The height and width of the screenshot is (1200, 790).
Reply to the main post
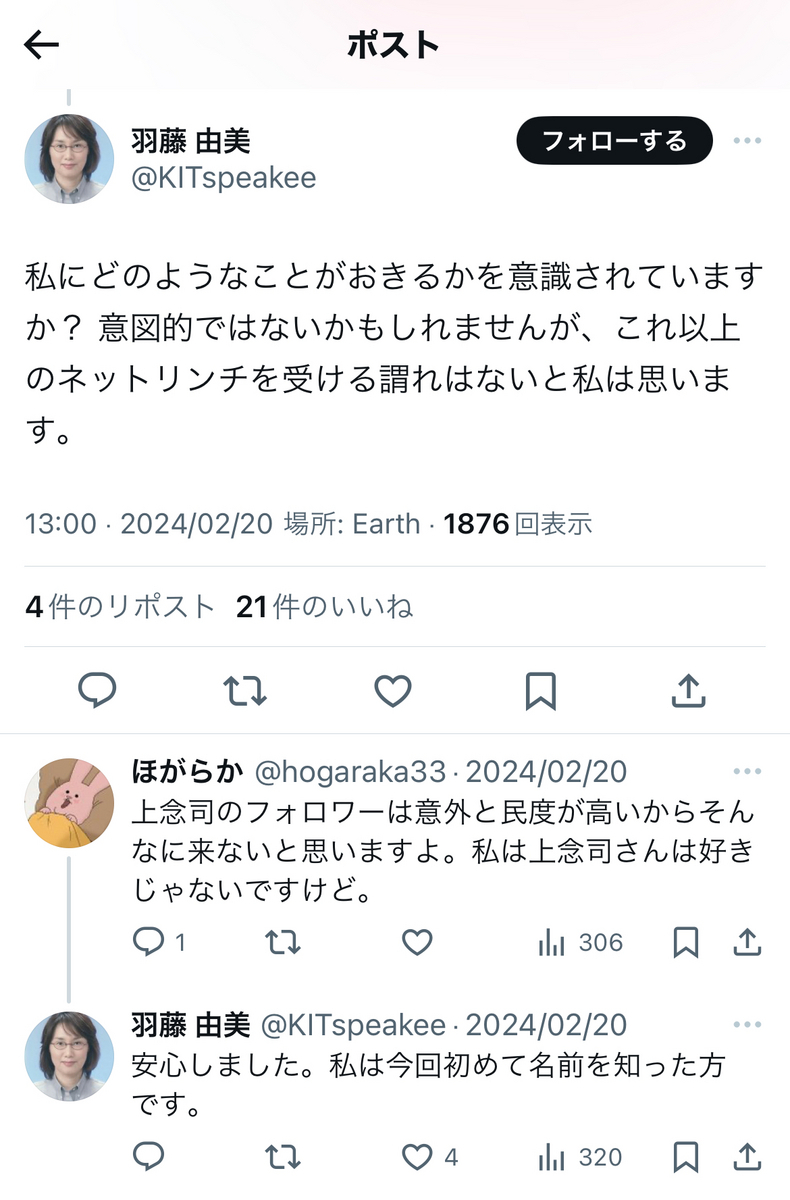(97, 690)
